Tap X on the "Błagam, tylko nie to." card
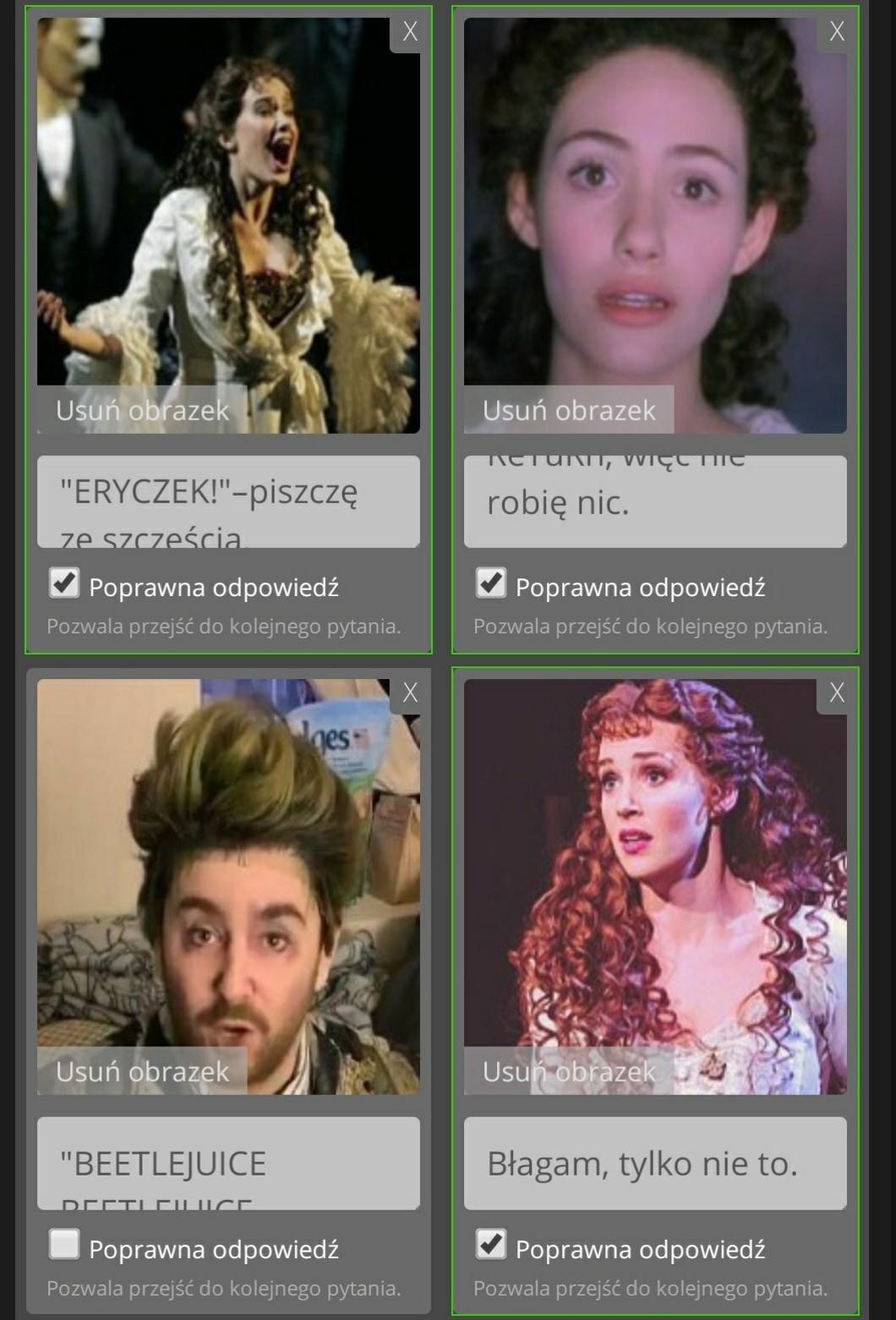896x1320 pixels. click(x=837, y=693)
